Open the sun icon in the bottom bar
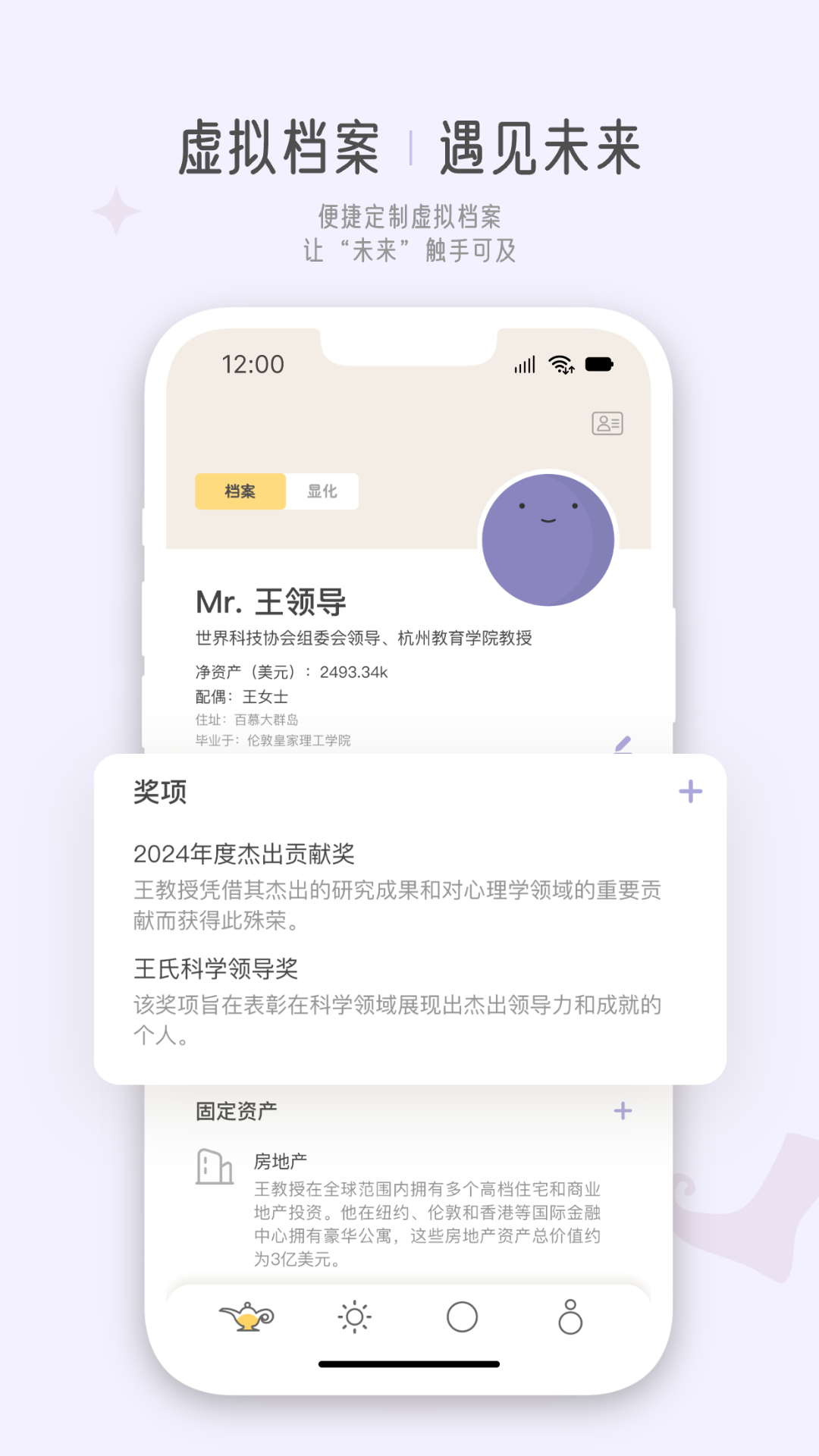Screen dimensions: 819x1456 [356, 1317]
